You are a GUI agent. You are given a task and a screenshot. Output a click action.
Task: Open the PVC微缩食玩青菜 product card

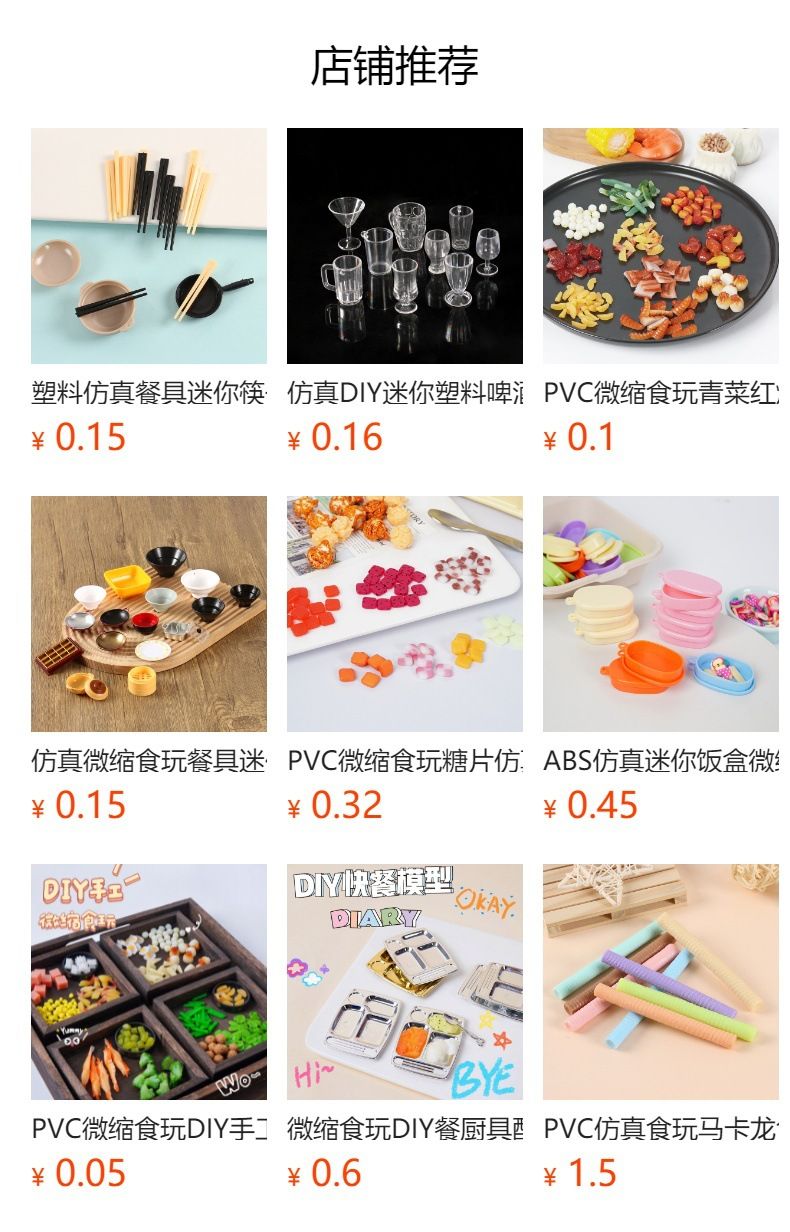(661, 246)
